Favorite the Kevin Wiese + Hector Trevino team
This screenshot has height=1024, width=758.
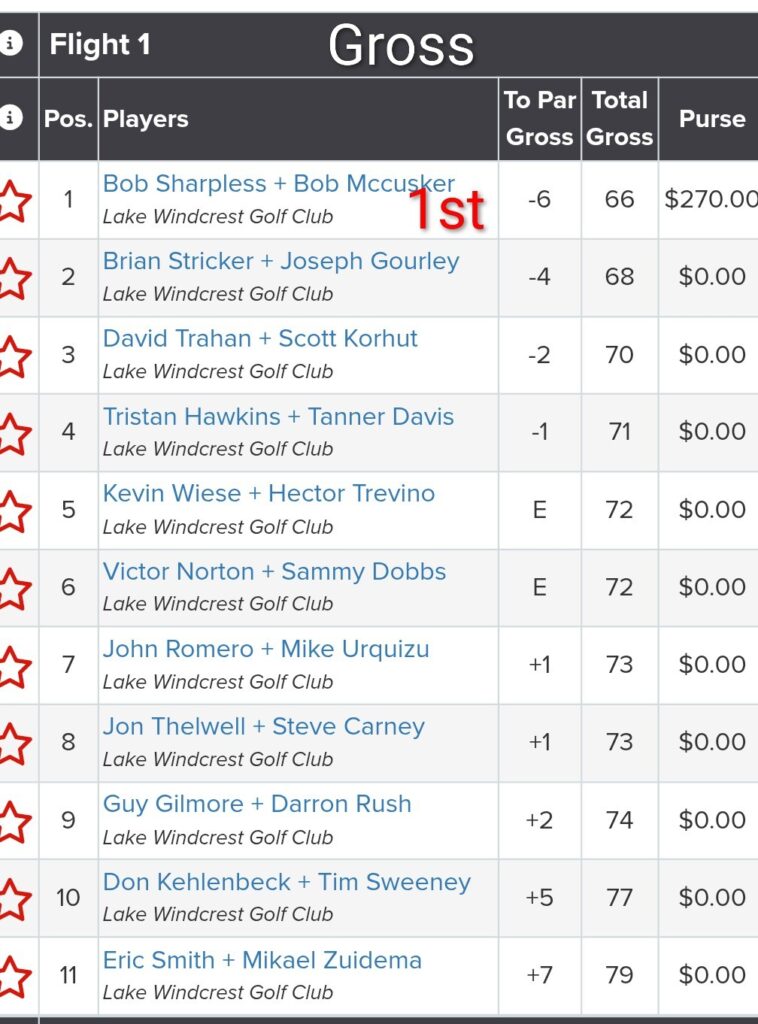[x=13, y=510]
